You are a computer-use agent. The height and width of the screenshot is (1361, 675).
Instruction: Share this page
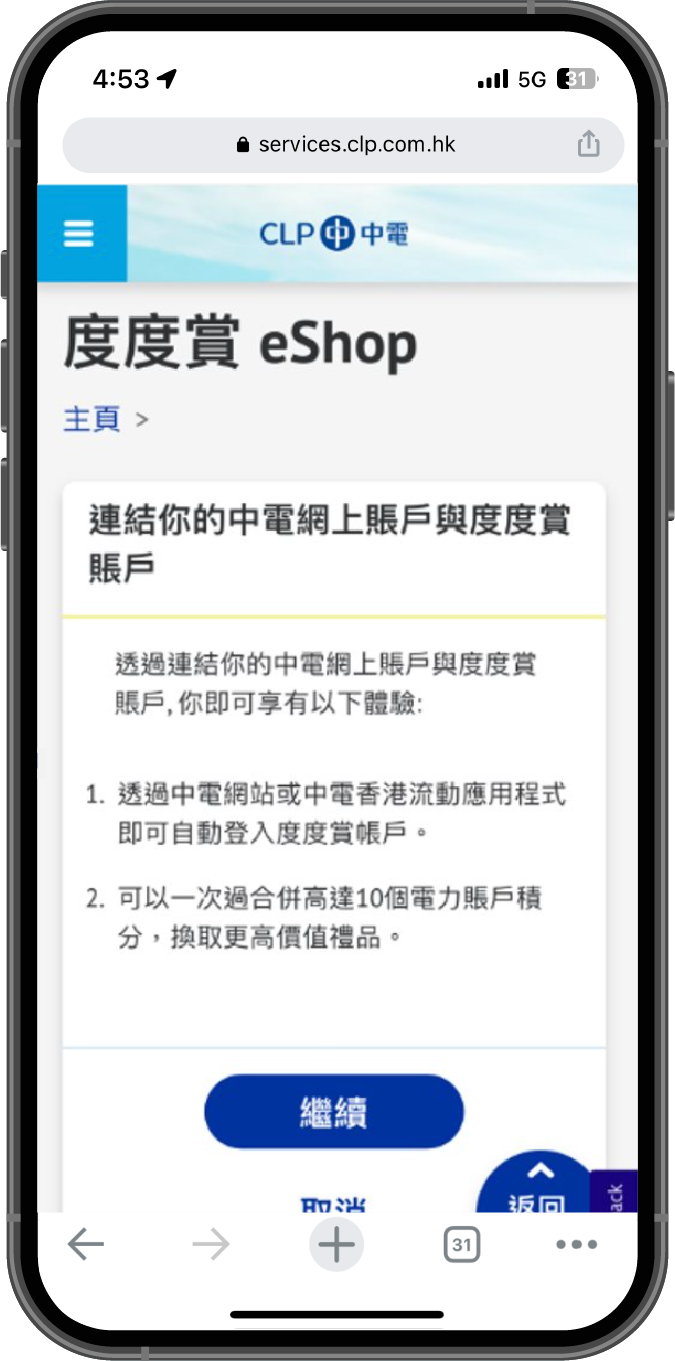point(588,144)
